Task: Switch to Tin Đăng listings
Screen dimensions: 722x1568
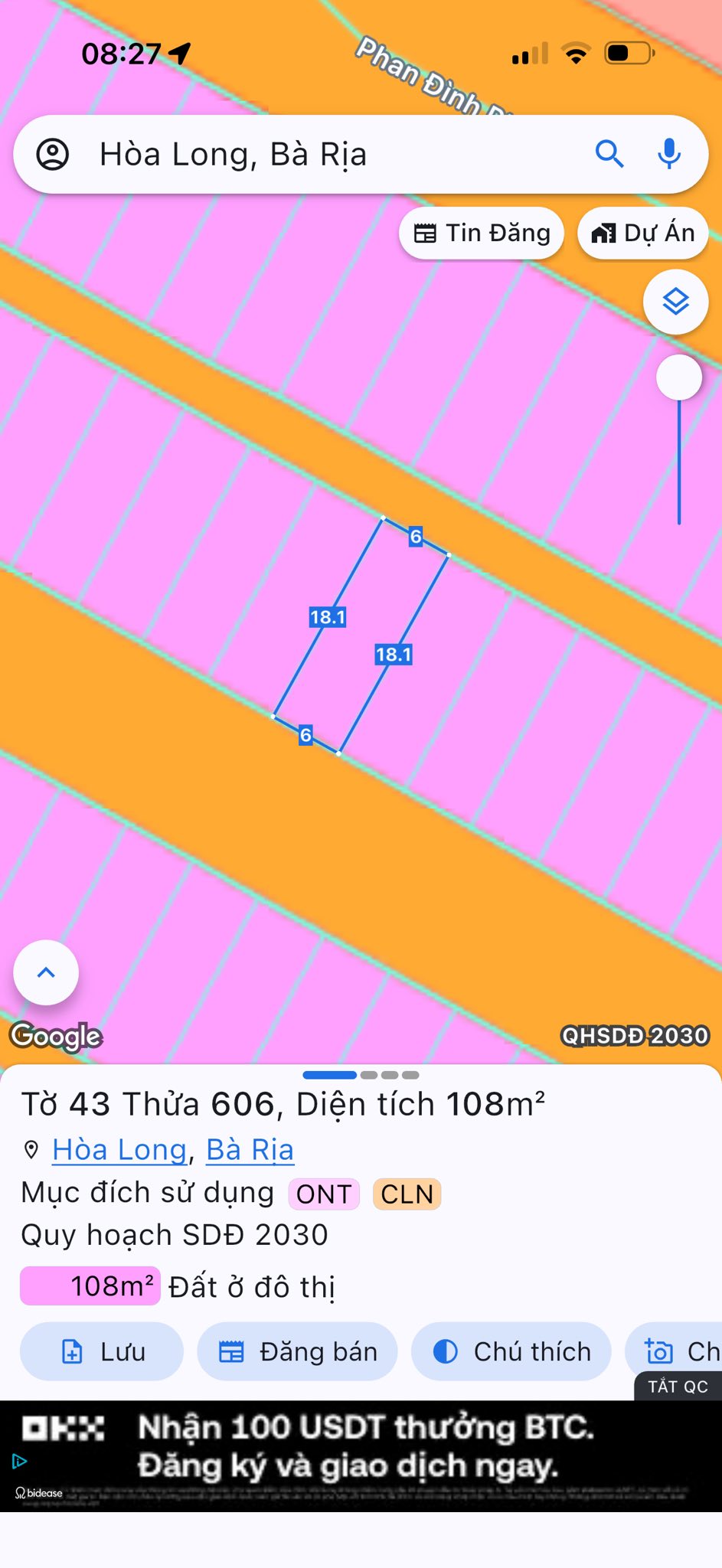Action: coord(482,232)
